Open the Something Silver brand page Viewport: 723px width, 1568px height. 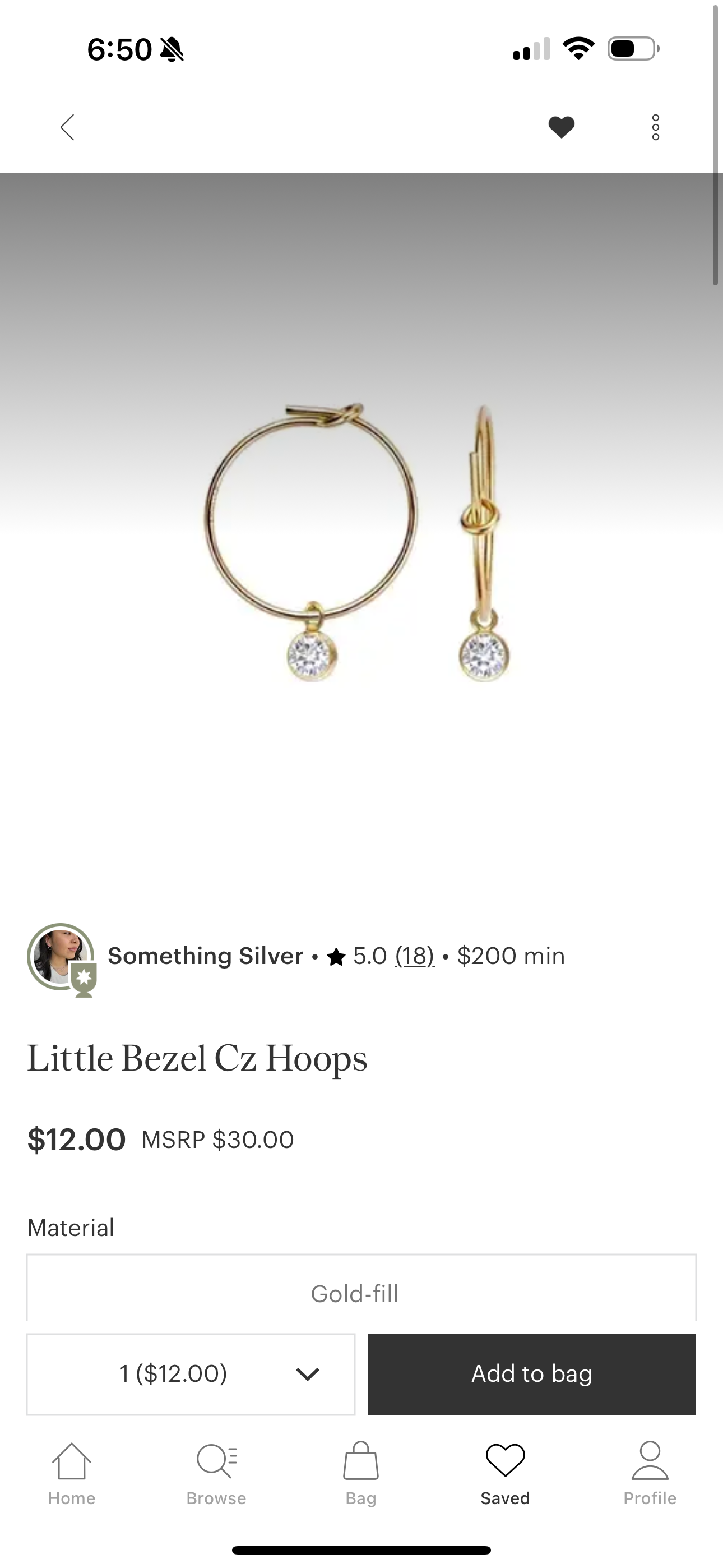pyautogui.click(x=205, y=956)
